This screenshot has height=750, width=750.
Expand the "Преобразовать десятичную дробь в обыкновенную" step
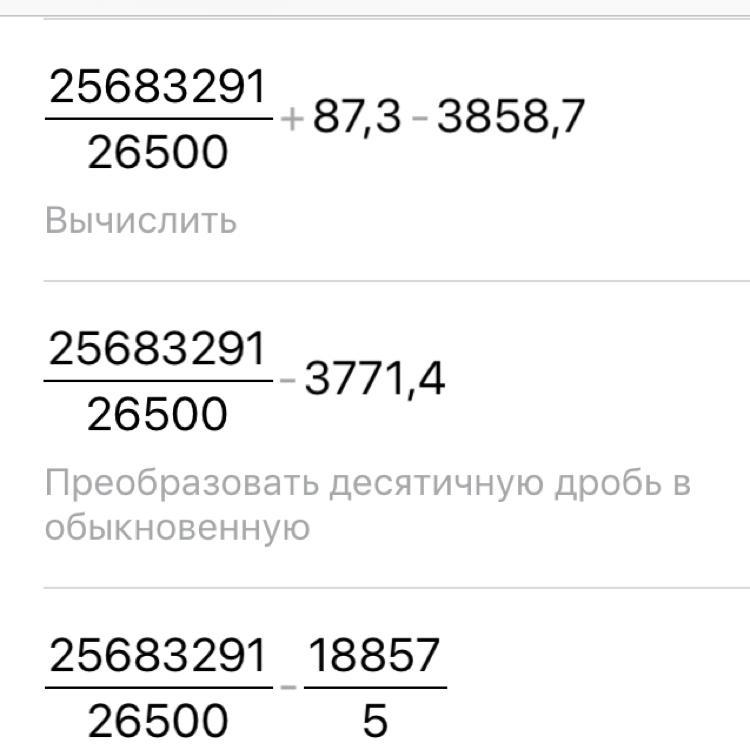367,505
